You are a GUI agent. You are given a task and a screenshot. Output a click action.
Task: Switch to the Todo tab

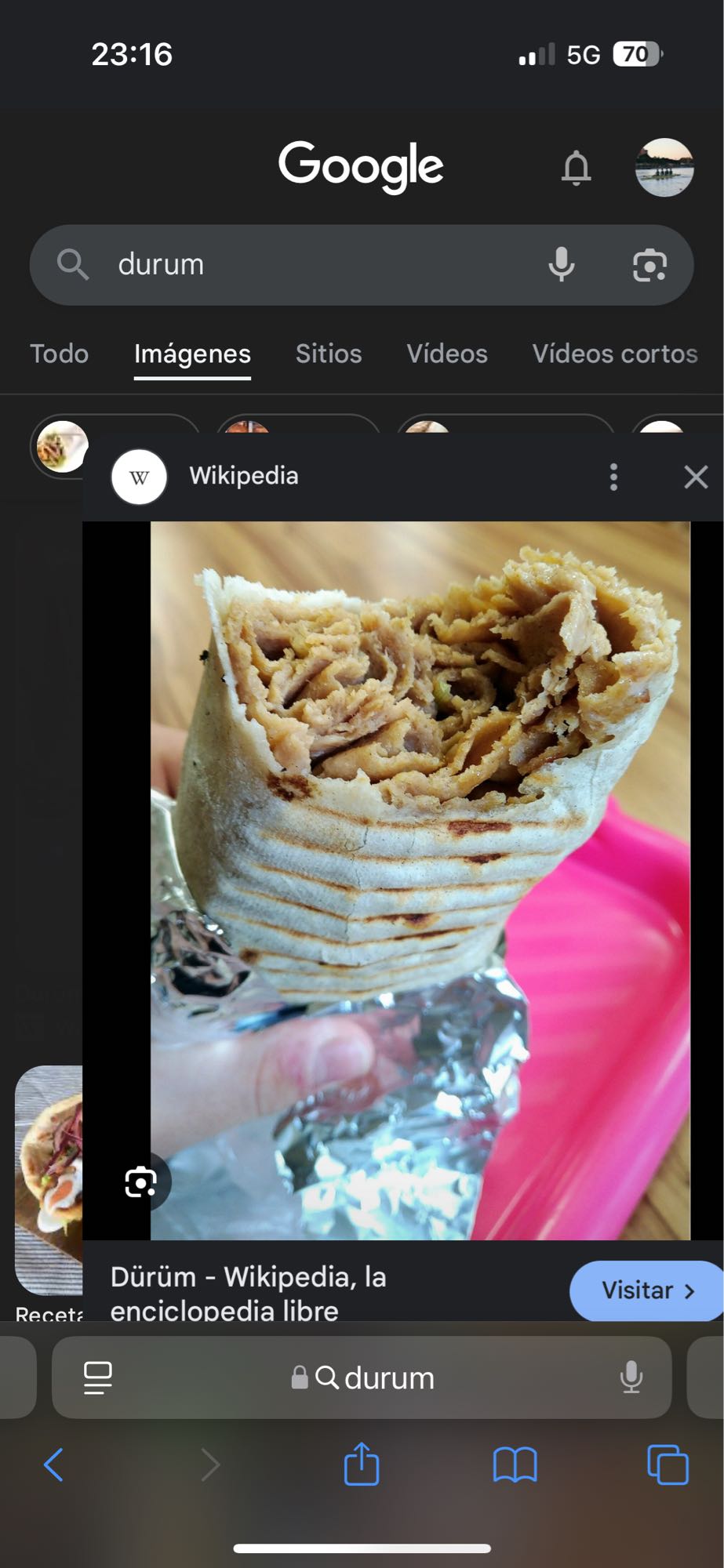pyautogui.click(x=59, y=354)
